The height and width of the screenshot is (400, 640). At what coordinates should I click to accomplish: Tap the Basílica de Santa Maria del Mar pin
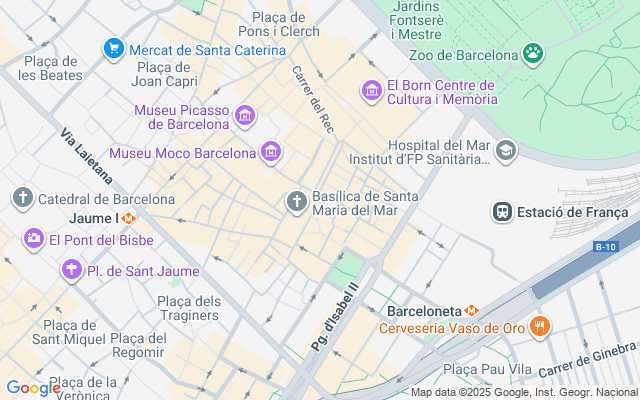(297, 202)
